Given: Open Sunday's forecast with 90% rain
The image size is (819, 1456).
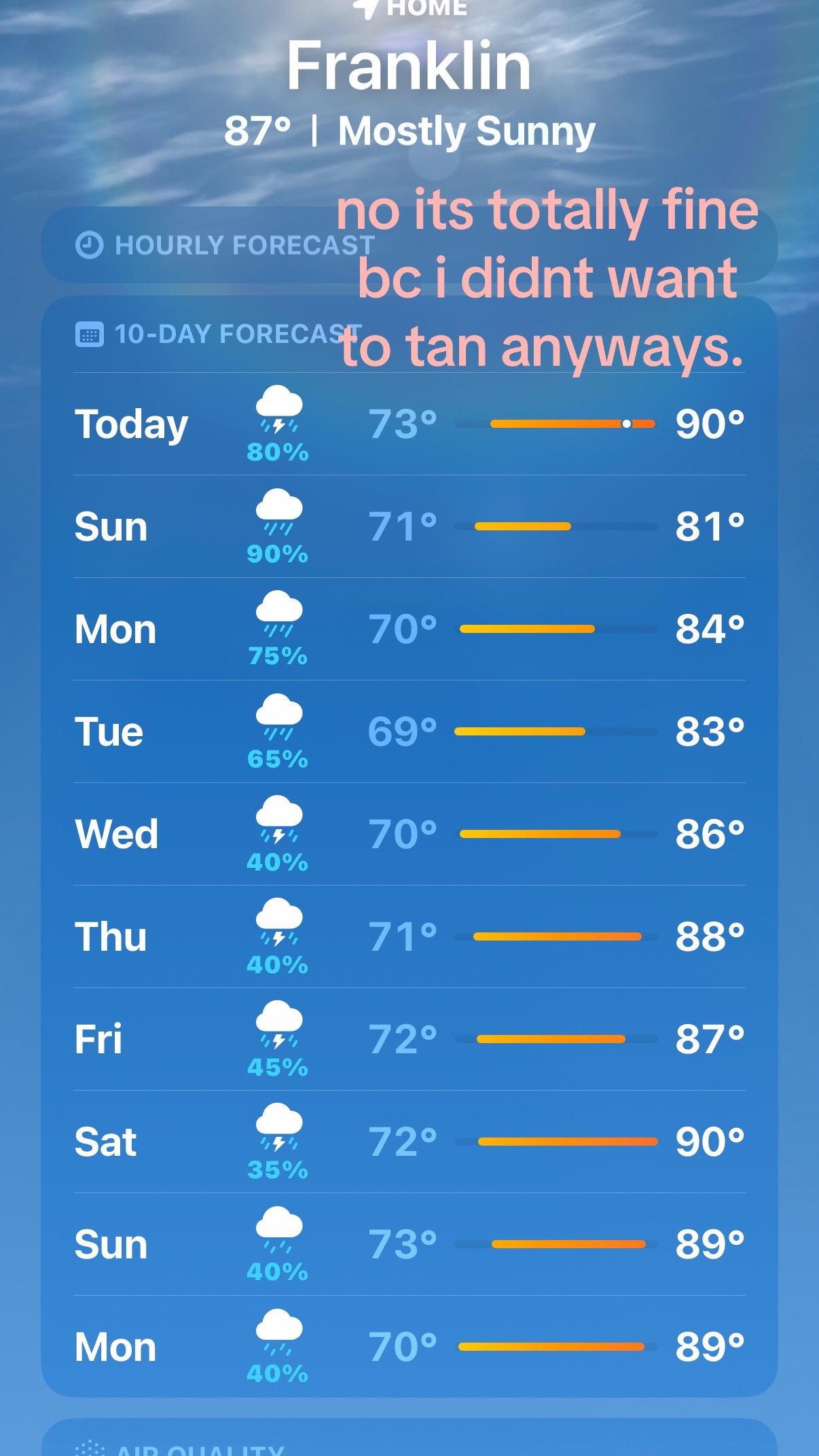Looking at the screenshot, I should (x=409, y=527).
